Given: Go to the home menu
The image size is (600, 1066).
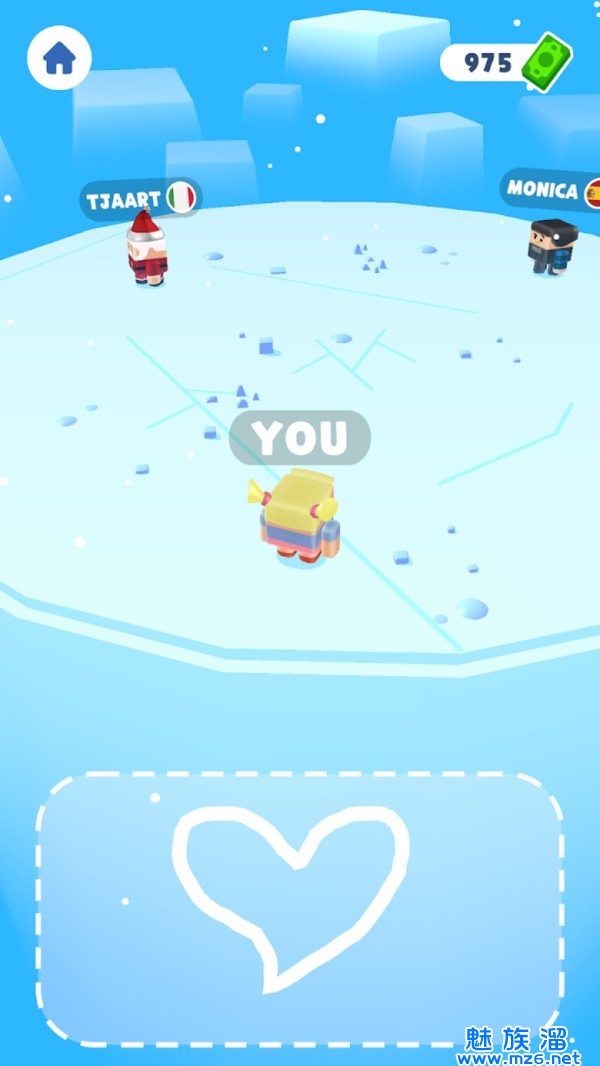Looking at the screenshot, I should point(59,58).
